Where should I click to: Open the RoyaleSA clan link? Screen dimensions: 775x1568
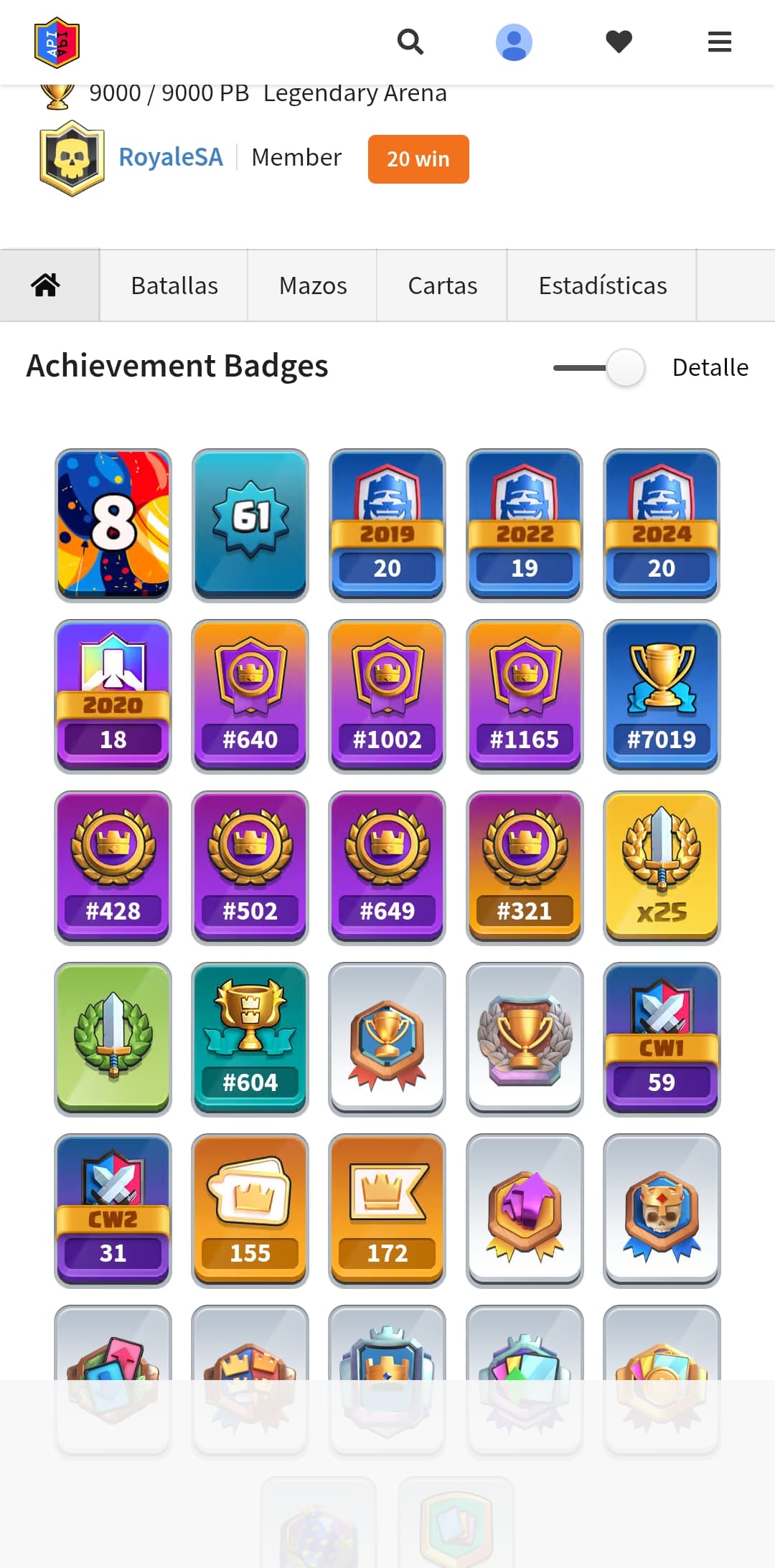tap(171, 157)
